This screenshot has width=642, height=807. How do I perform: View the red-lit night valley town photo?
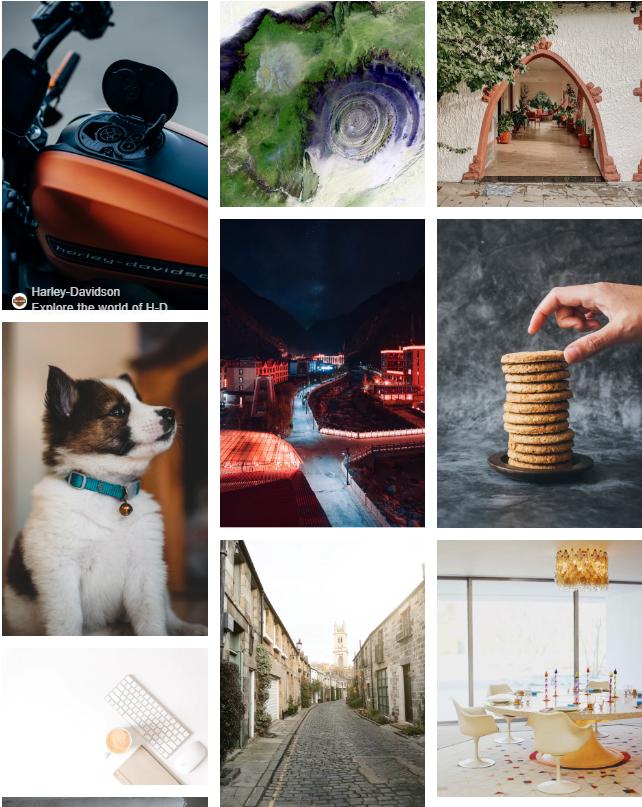pyautogui.click(x=322, y=373)
